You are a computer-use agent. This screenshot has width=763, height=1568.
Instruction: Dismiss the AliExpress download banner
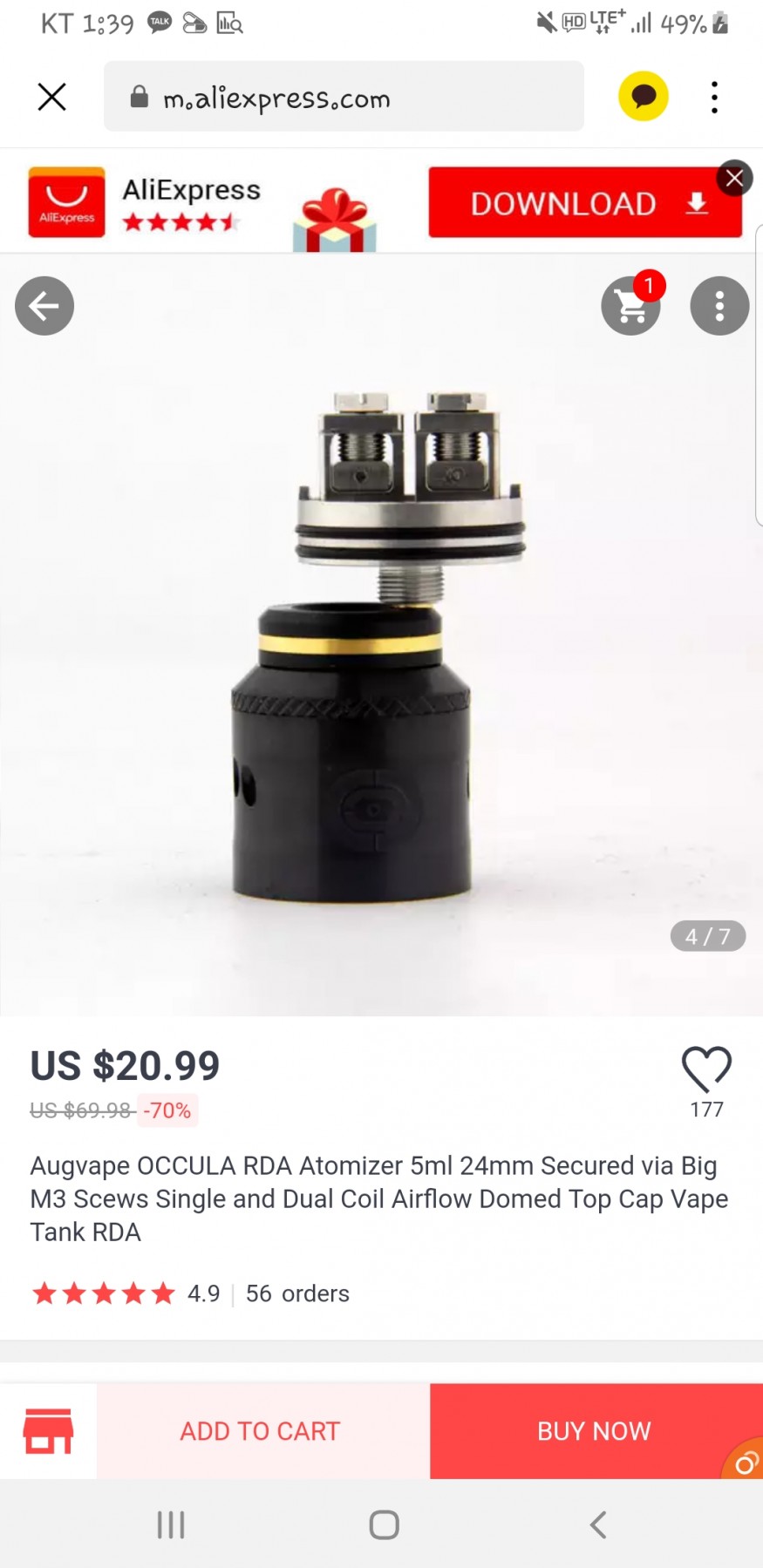coord(734,179)
